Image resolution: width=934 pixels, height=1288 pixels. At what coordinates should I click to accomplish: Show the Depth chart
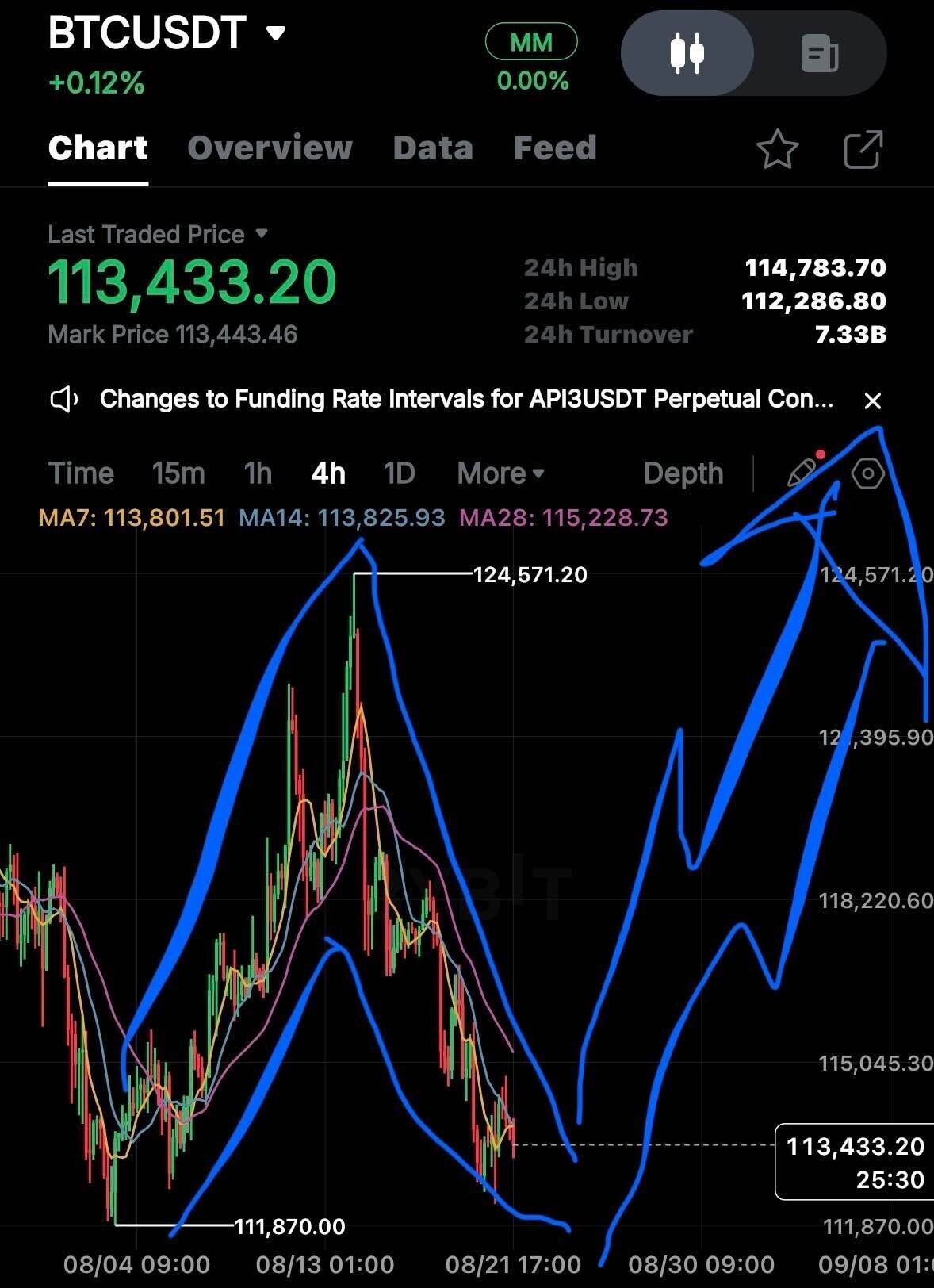[683, 473]
